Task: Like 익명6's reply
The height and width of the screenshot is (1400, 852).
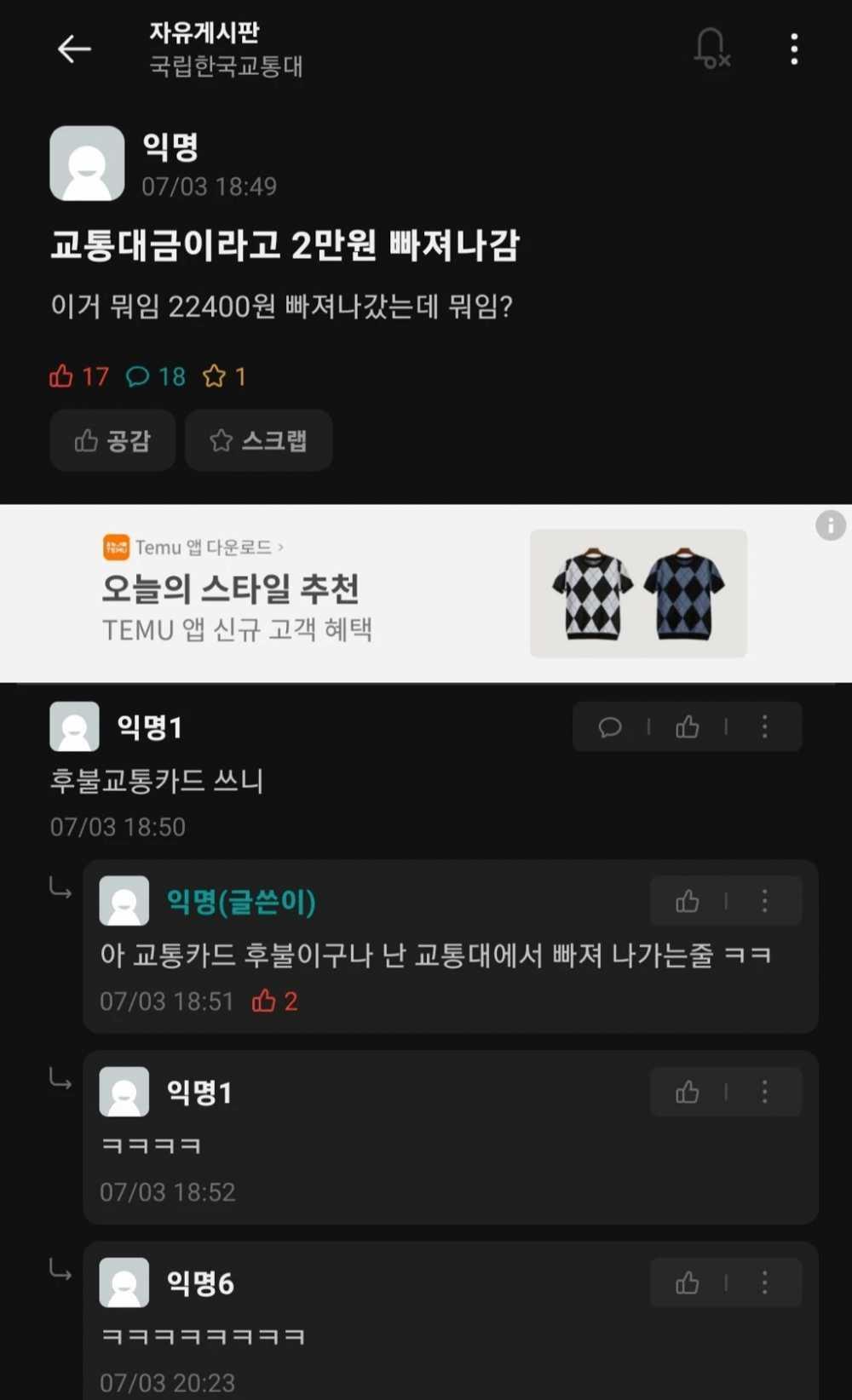Action: (x=688, y=1282)
